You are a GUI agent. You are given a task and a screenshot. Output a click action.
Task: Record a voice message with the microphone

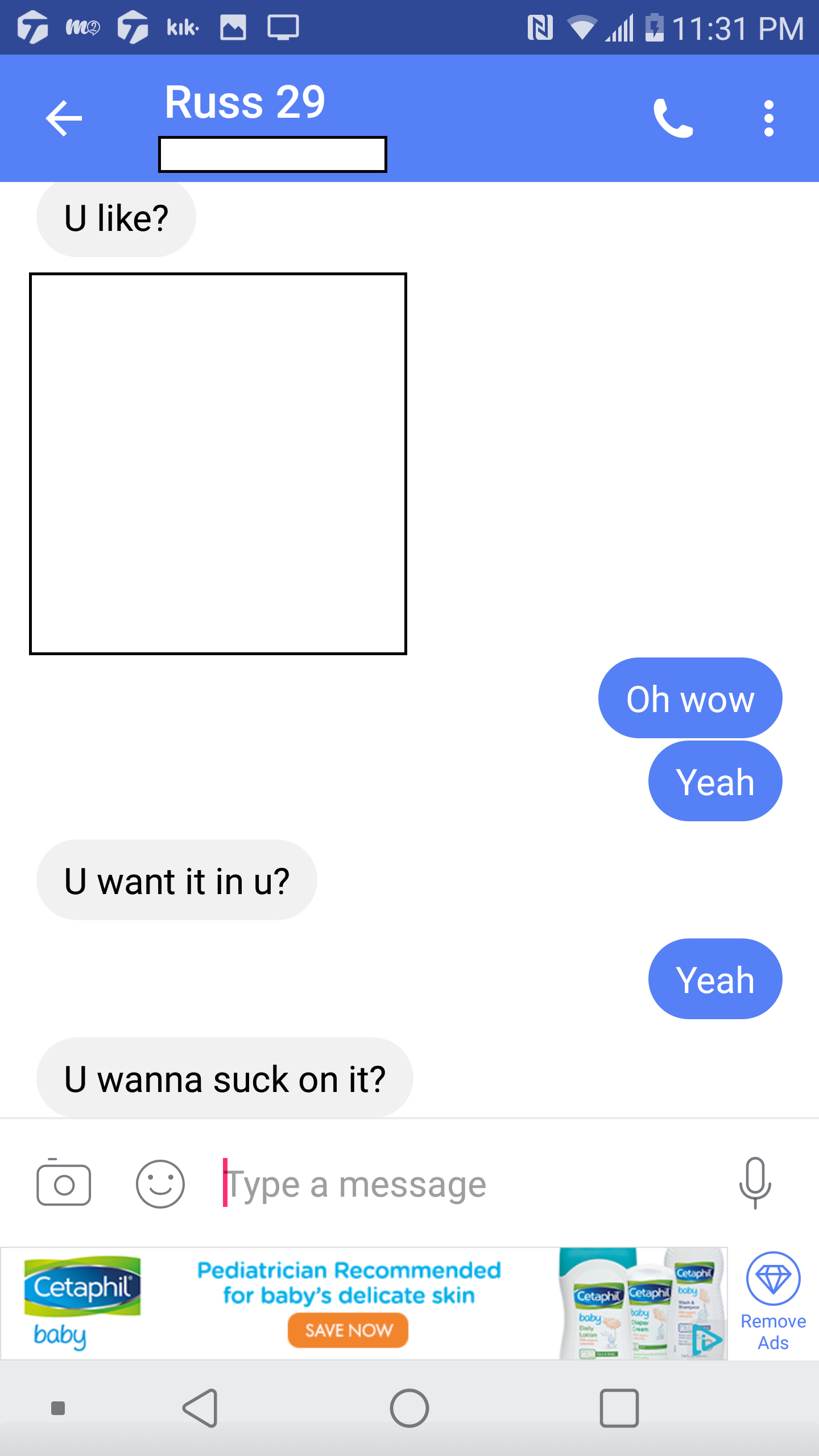(755, 1183)
